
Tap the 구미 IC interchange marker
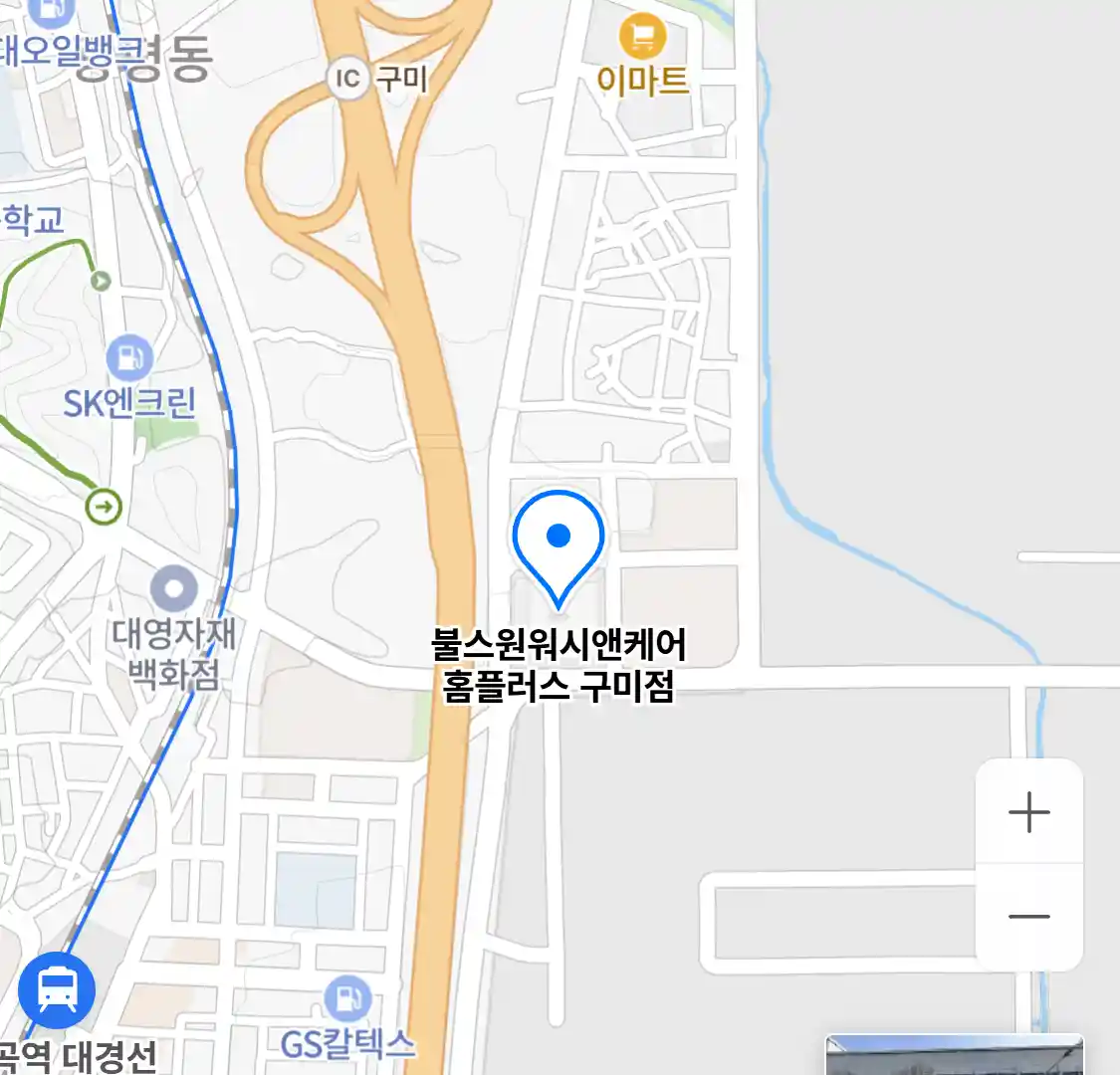[347, 78]
